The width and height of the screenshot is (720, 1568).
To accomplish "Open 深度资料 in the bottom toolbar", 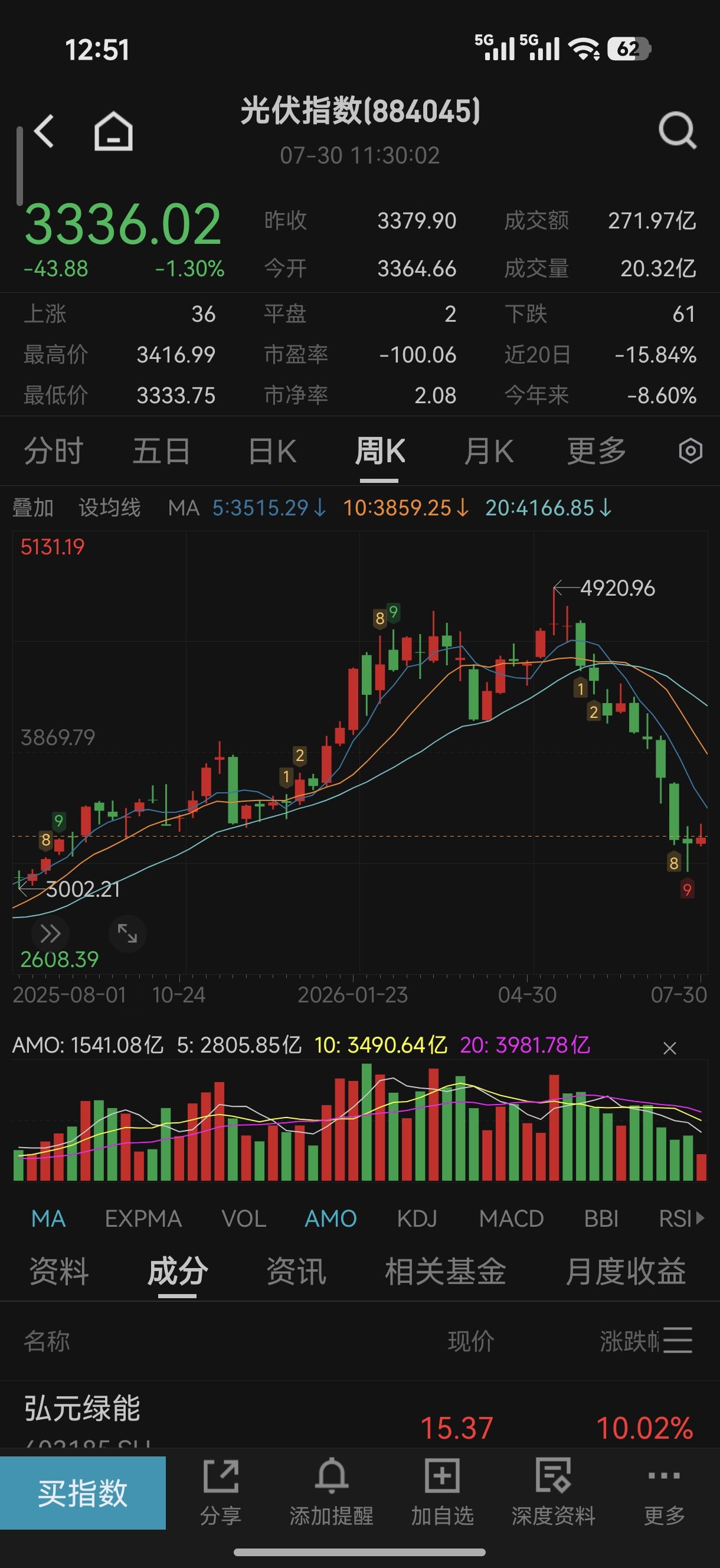I will (x=553, y=1492).
